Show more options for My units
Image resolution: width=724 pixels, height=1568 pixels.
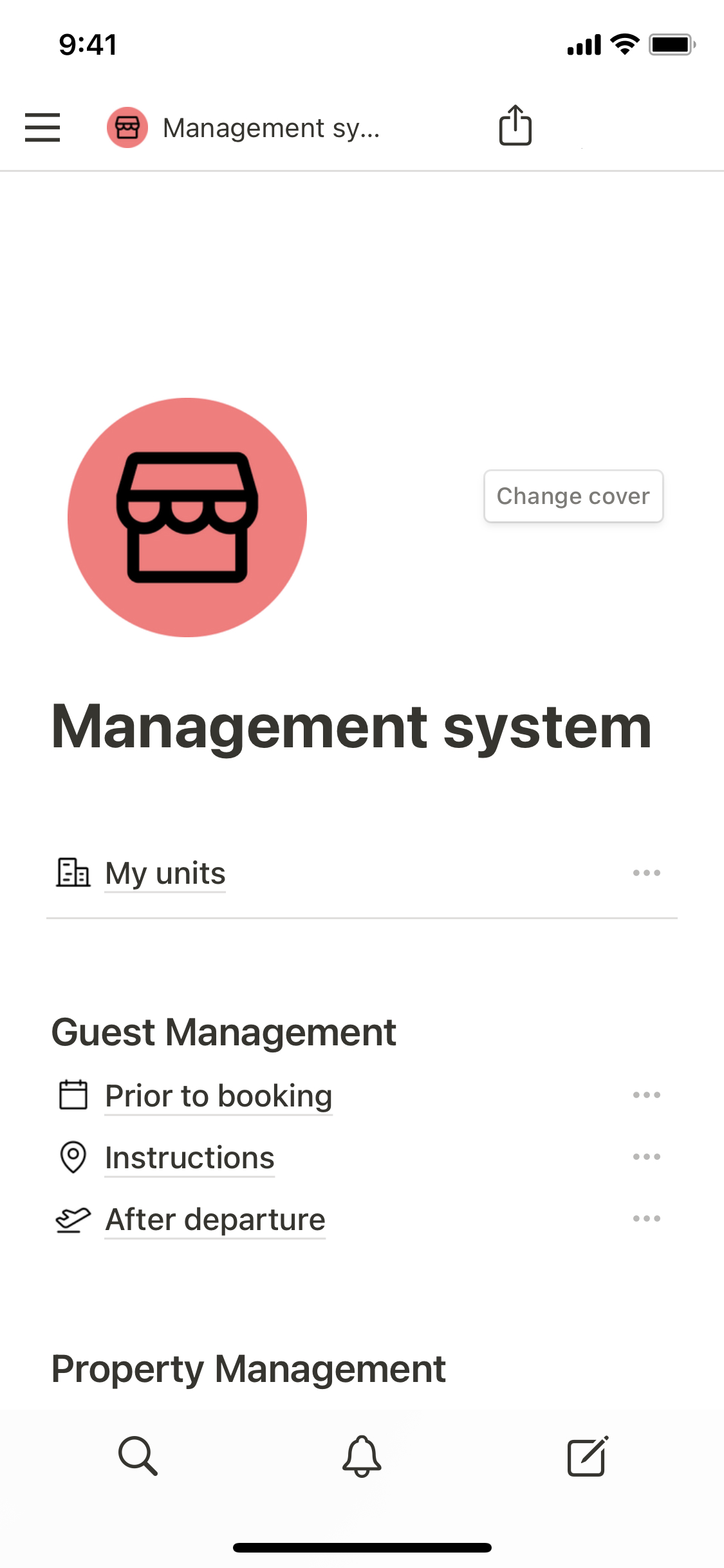click(x=646, y=873)
